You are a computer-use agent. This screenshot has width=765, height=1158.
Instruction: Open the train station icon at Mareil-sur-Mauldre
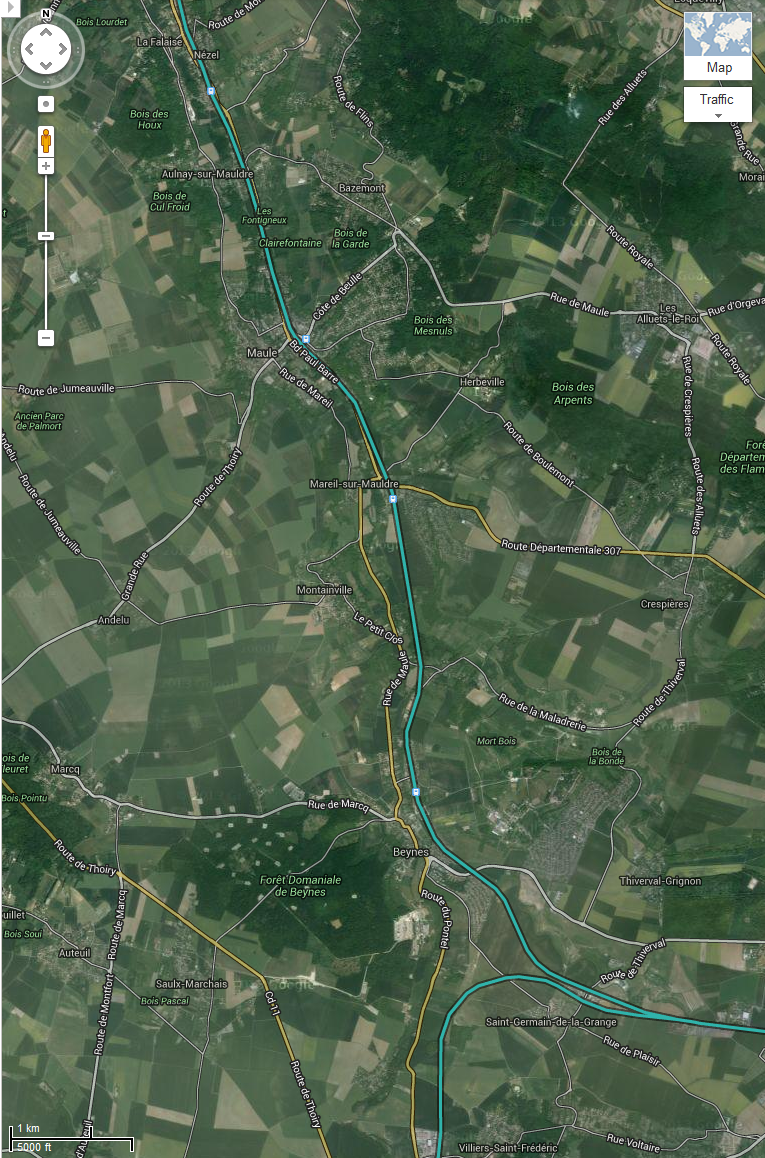(x=394, y=497)
